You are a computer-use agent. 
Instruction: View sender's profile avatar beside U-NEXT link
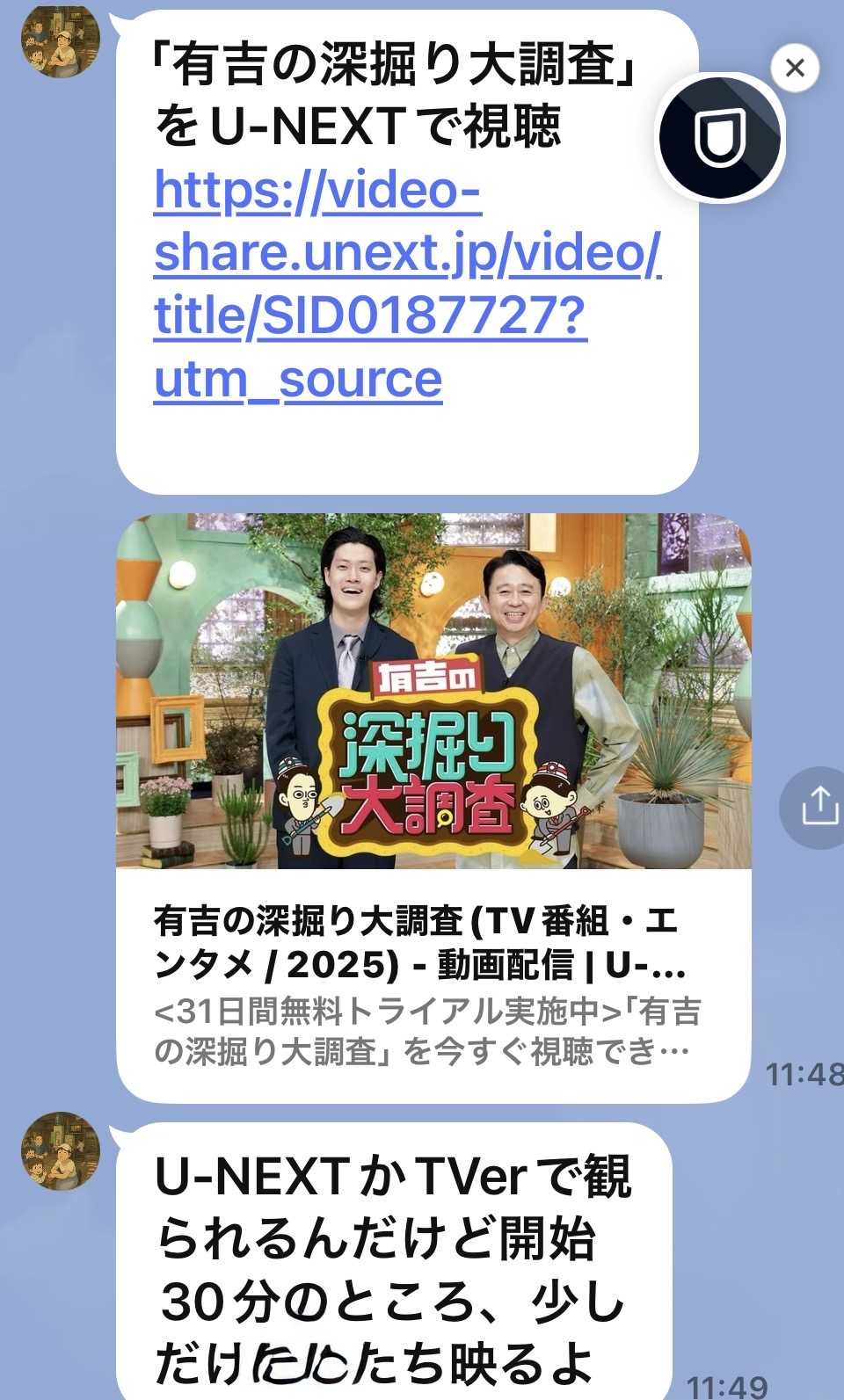[61, 40]
